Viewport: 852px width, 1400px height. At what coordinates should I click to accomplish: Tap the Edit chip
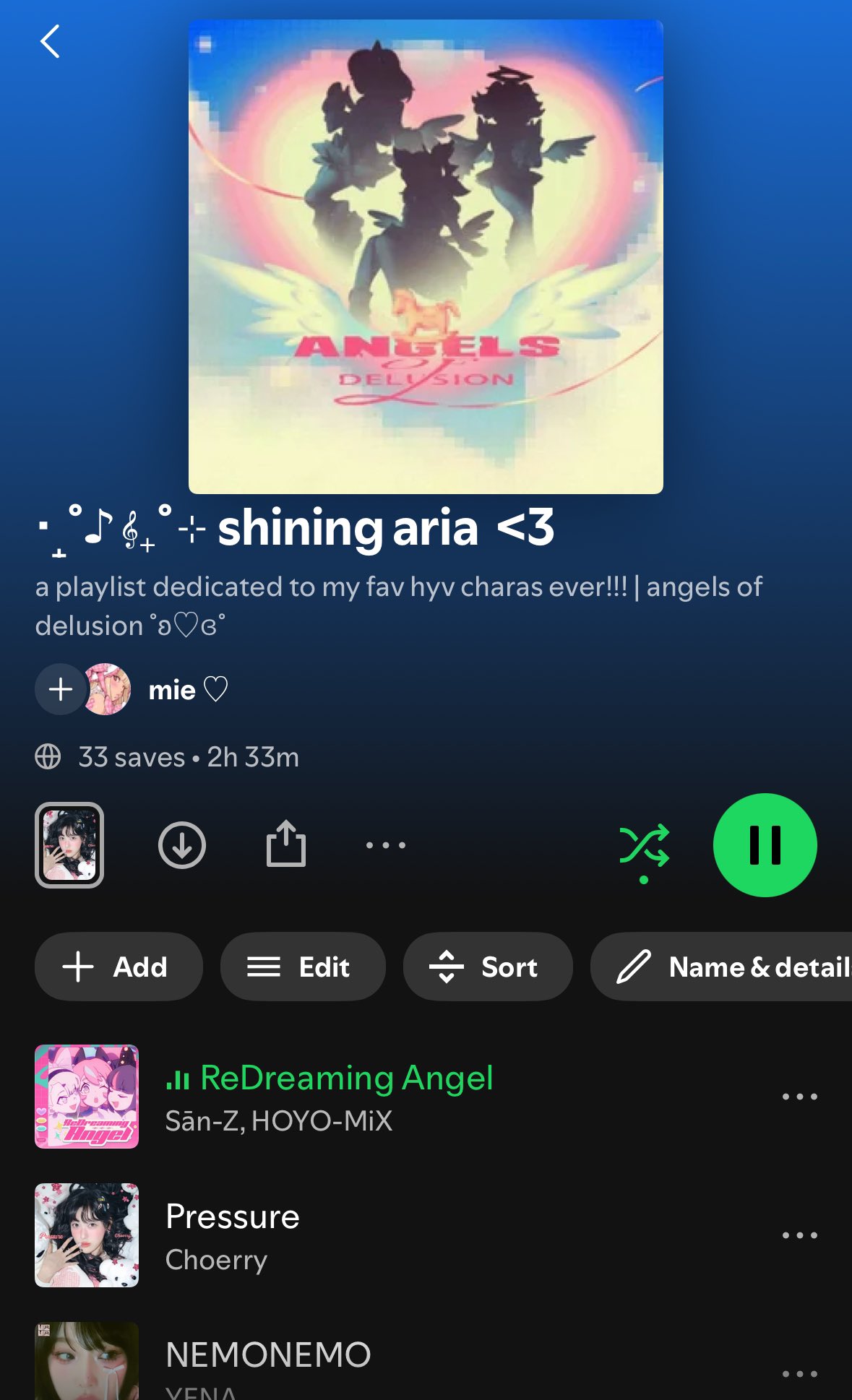[x=302, y=967]
